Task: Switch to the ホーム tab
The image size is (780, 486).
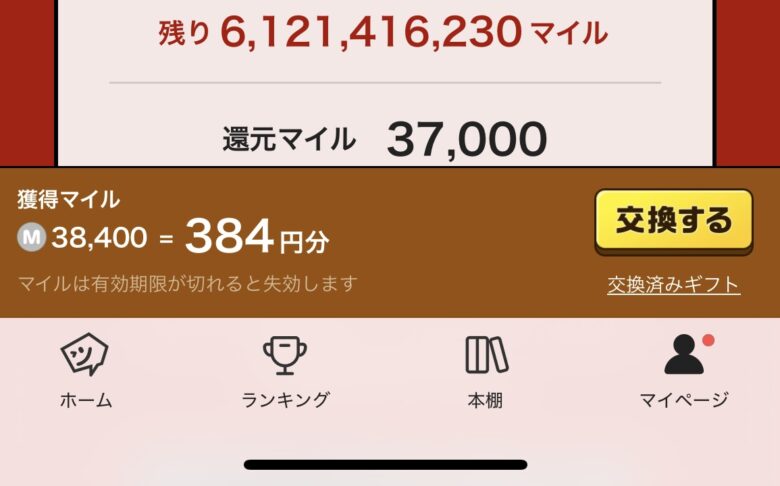Action: click(x=86, y=371)
